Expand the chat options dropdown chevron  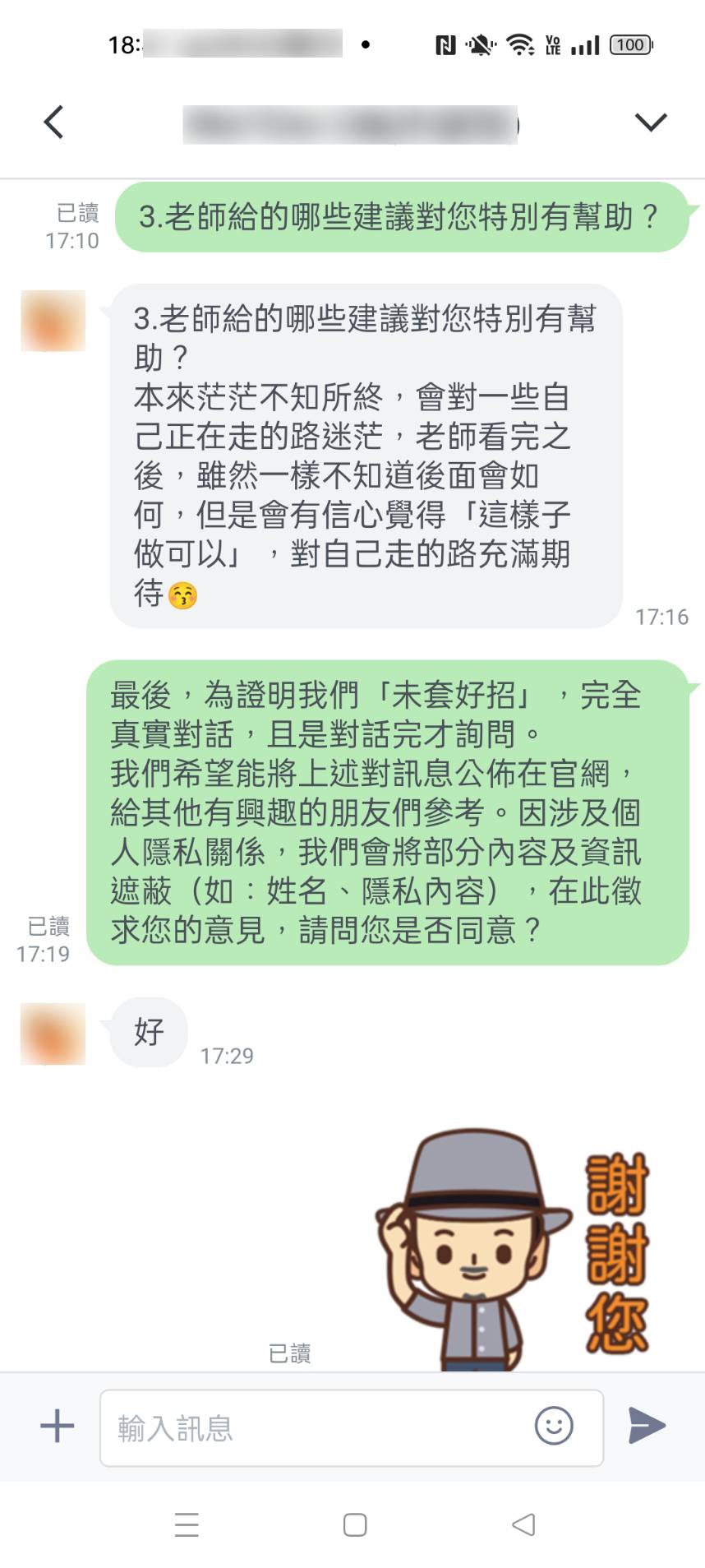click(650, 123)
